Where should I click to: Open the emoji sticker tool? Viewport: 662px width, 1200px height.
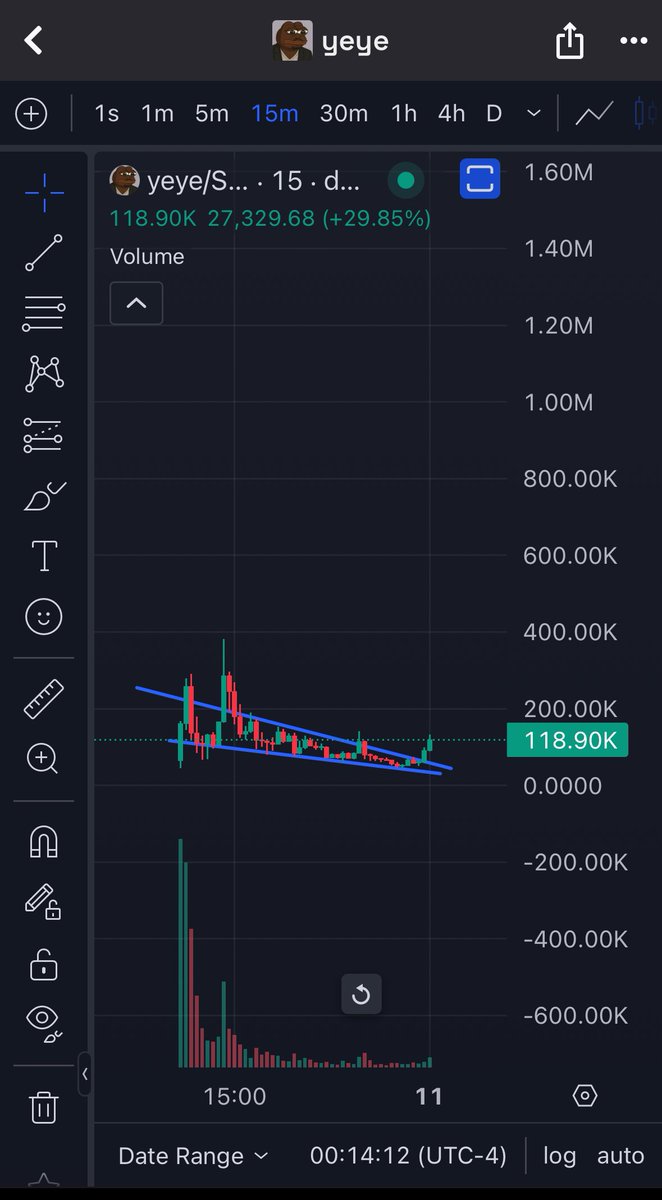tap(43, 618)
